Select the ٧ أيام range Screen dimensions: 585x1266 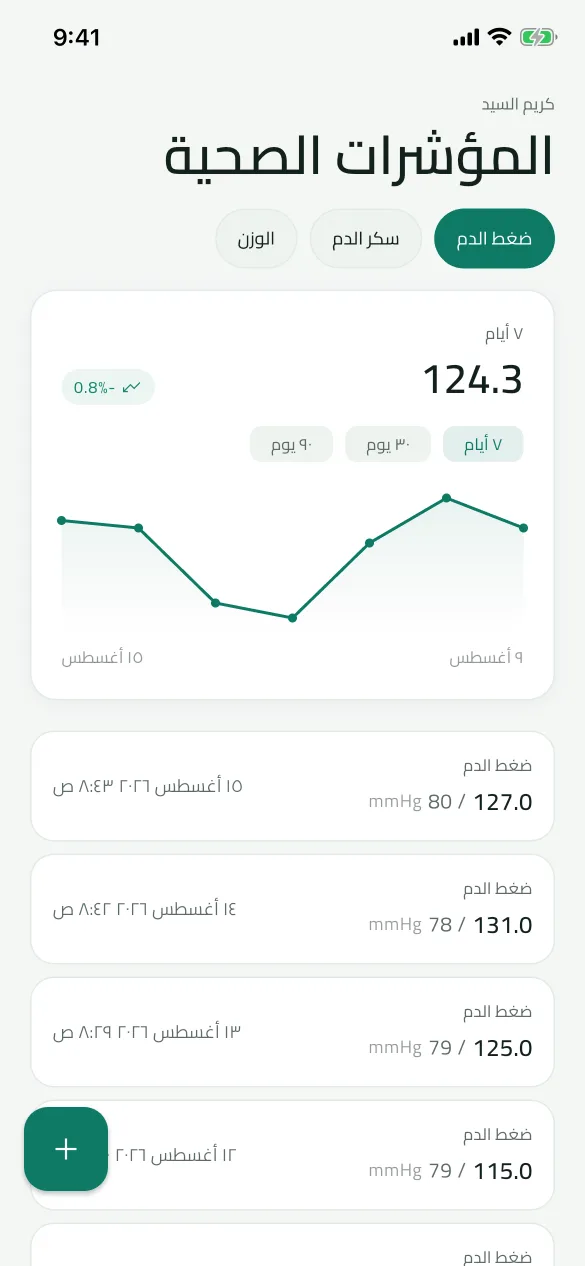[x=483, y=444]
